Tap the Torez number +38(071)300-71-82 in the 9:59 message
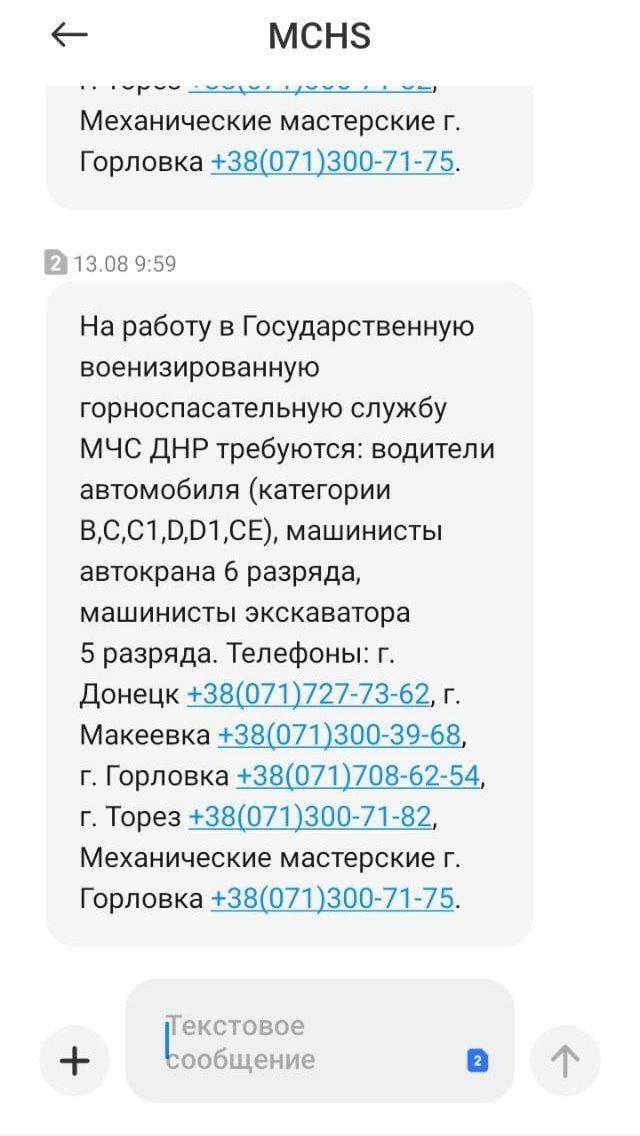640x1136 pixels. [310, 817]
